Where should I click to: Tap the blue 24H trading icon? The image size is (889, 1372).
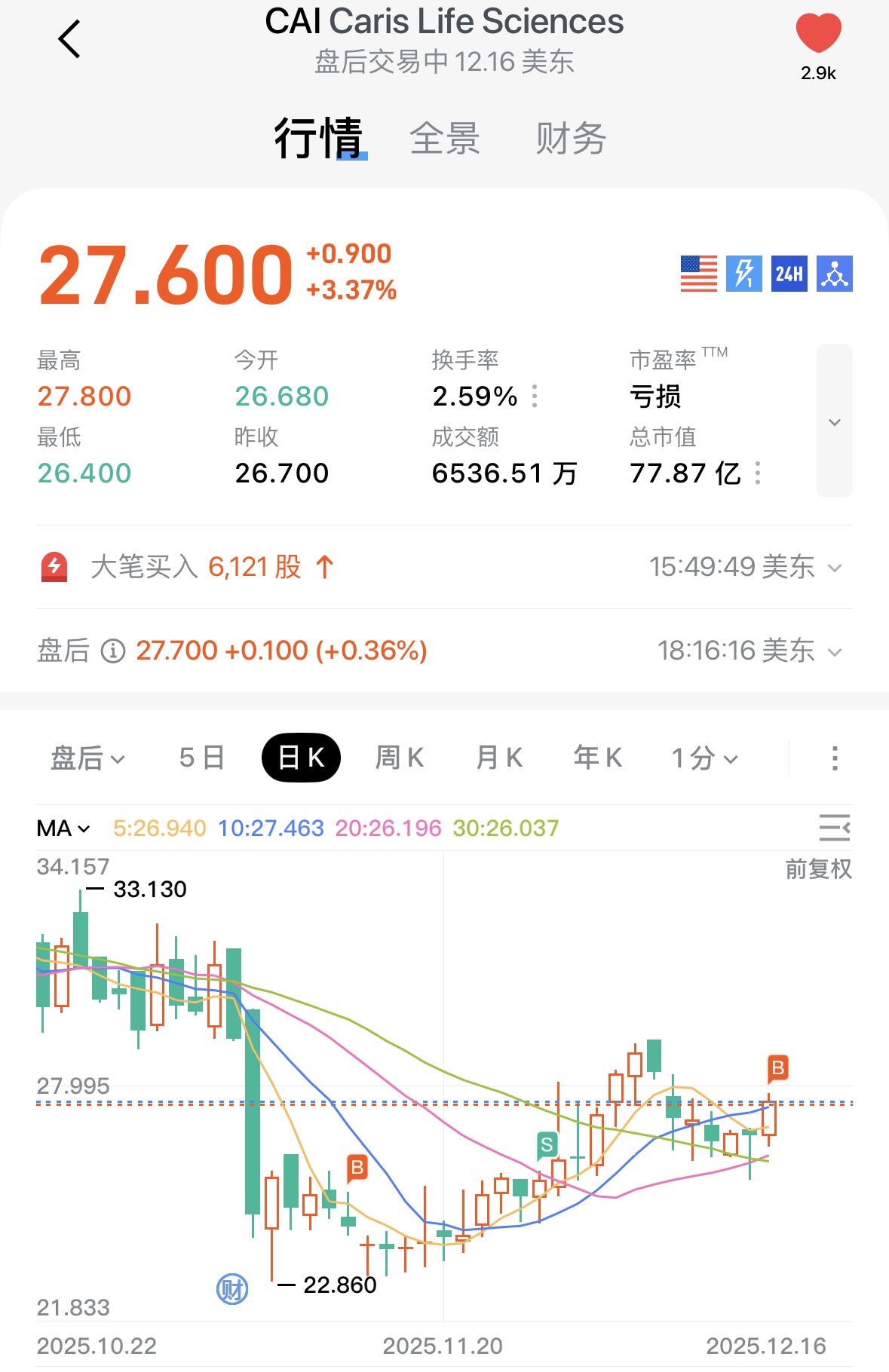coord(789,274)
